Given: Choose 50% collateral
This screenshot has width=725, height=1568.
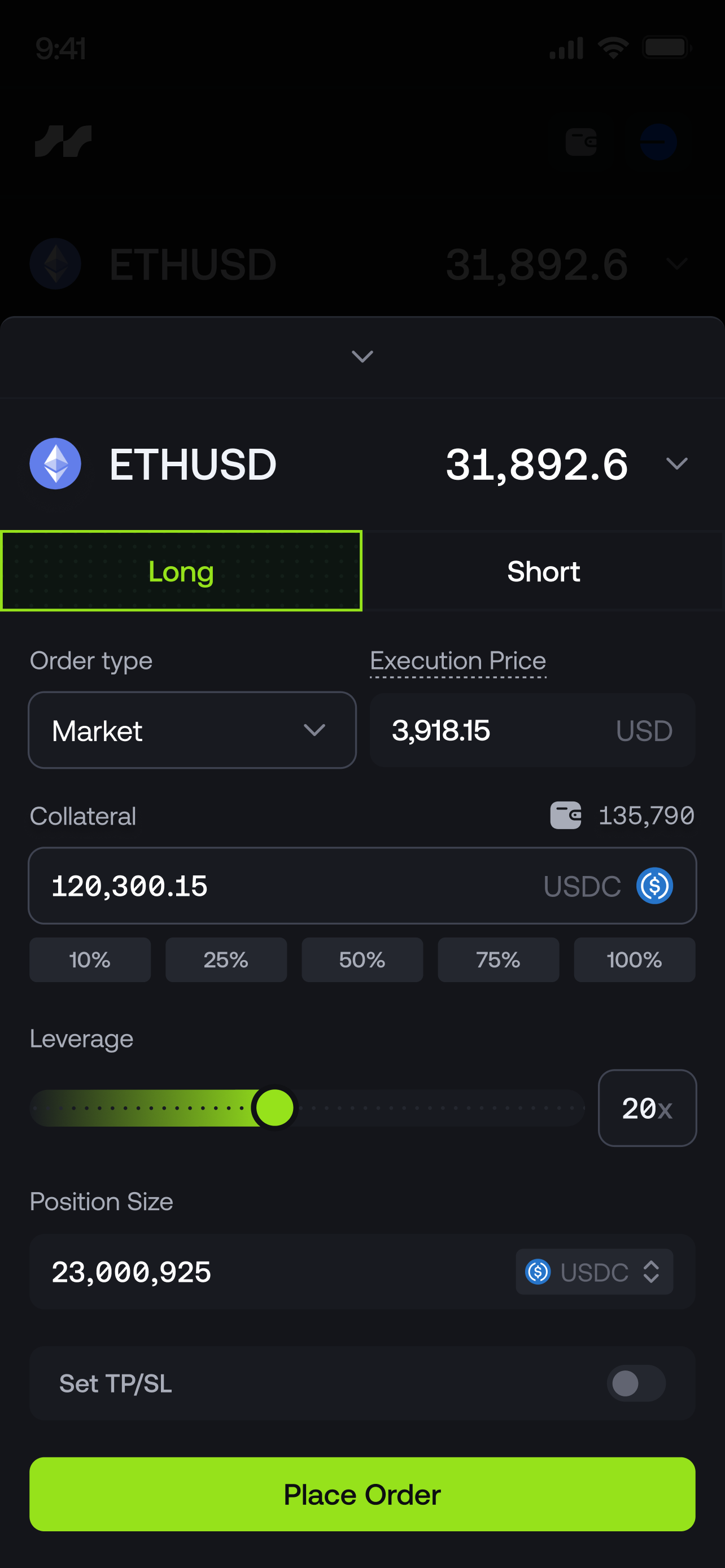Looking at the screenshot, I should click(362, 960).
